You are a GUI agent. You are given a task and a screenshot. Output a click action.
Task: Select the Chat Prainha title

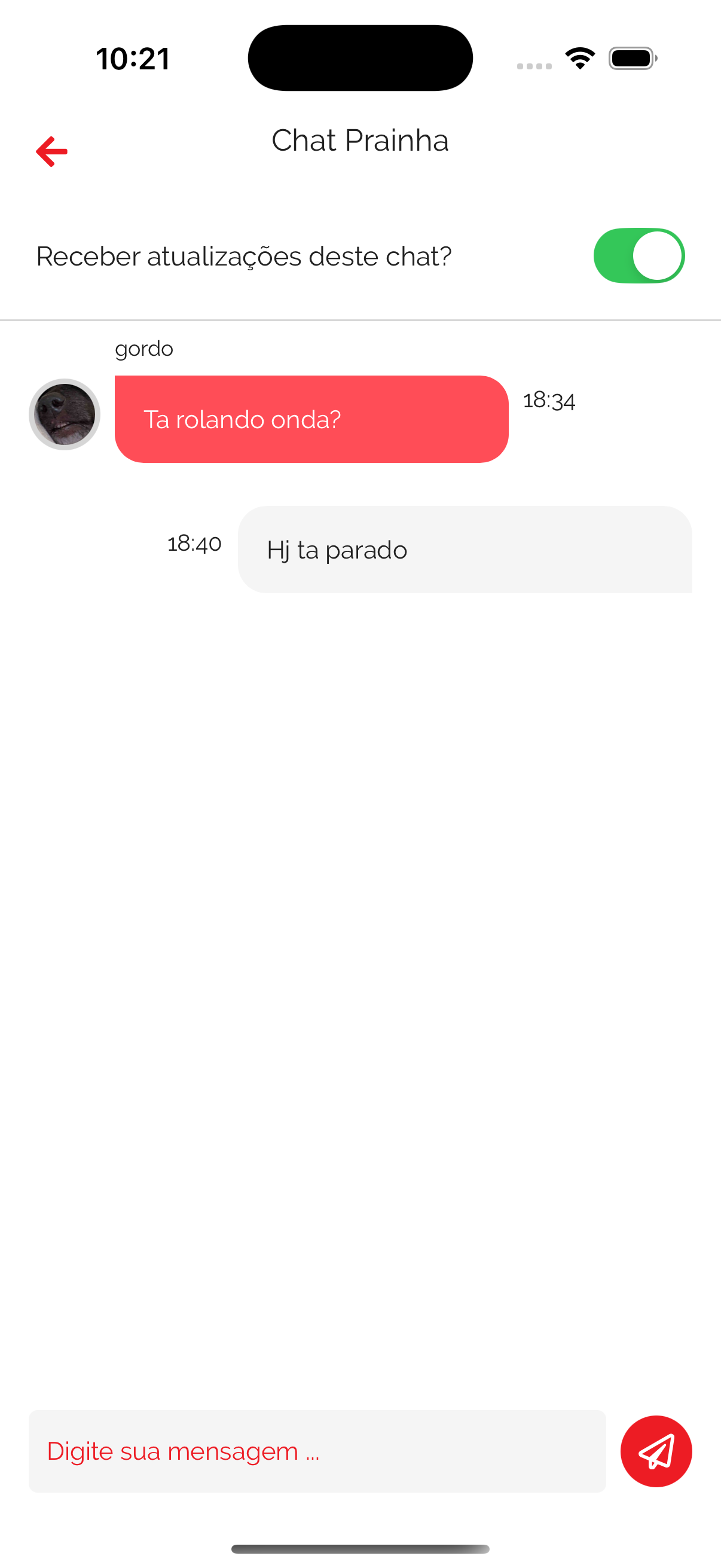click(x=360, y=140)
